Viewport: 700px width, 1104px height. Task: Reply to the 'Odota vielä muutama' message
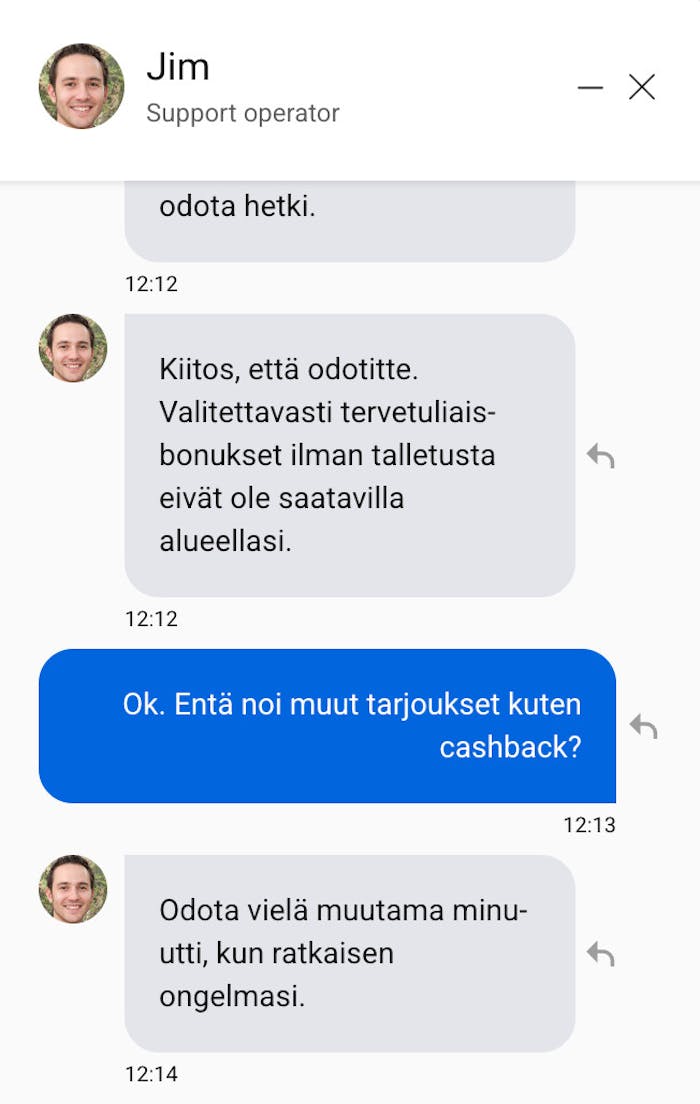pyautogui.click(x=600, y=954)
